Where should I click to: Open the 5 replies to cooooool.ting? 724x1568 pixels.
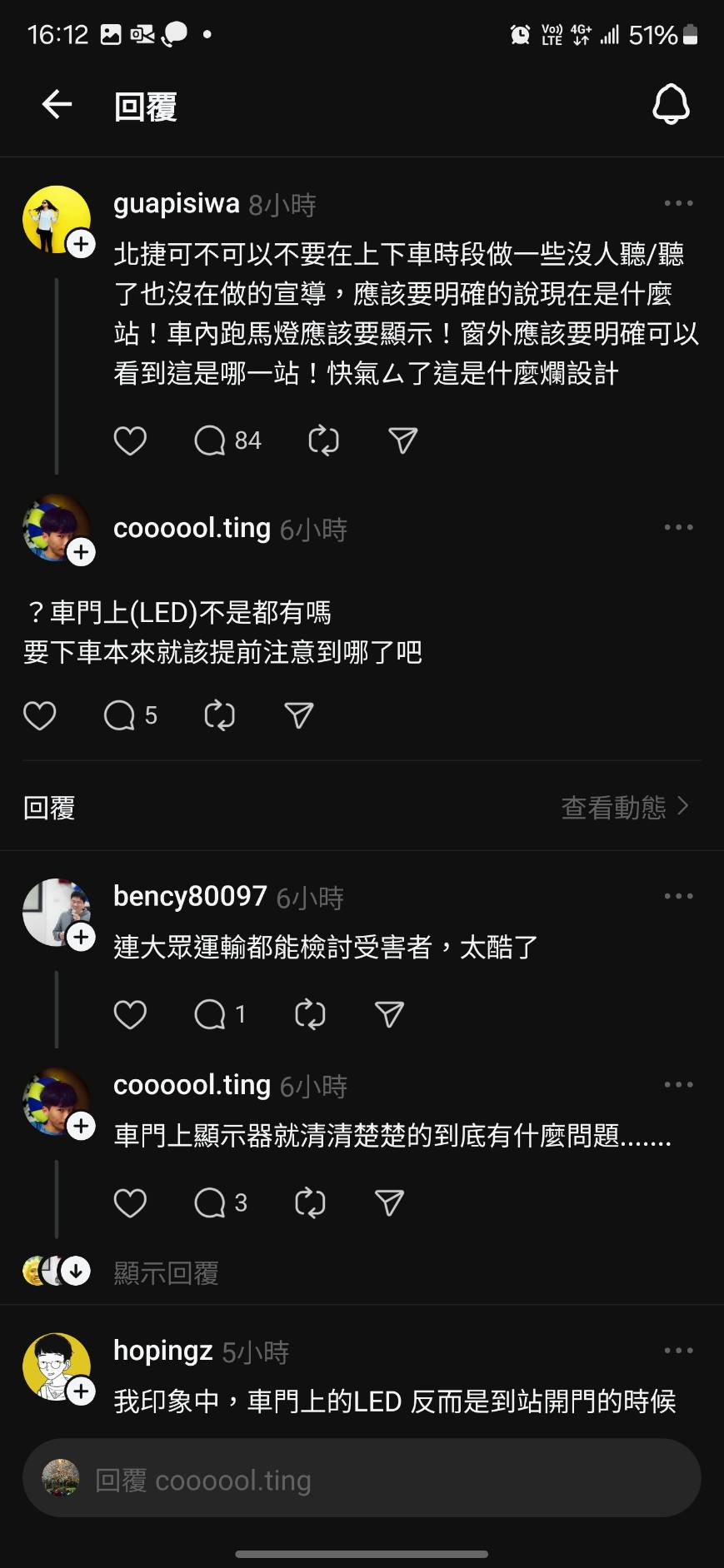coord(130,716)
